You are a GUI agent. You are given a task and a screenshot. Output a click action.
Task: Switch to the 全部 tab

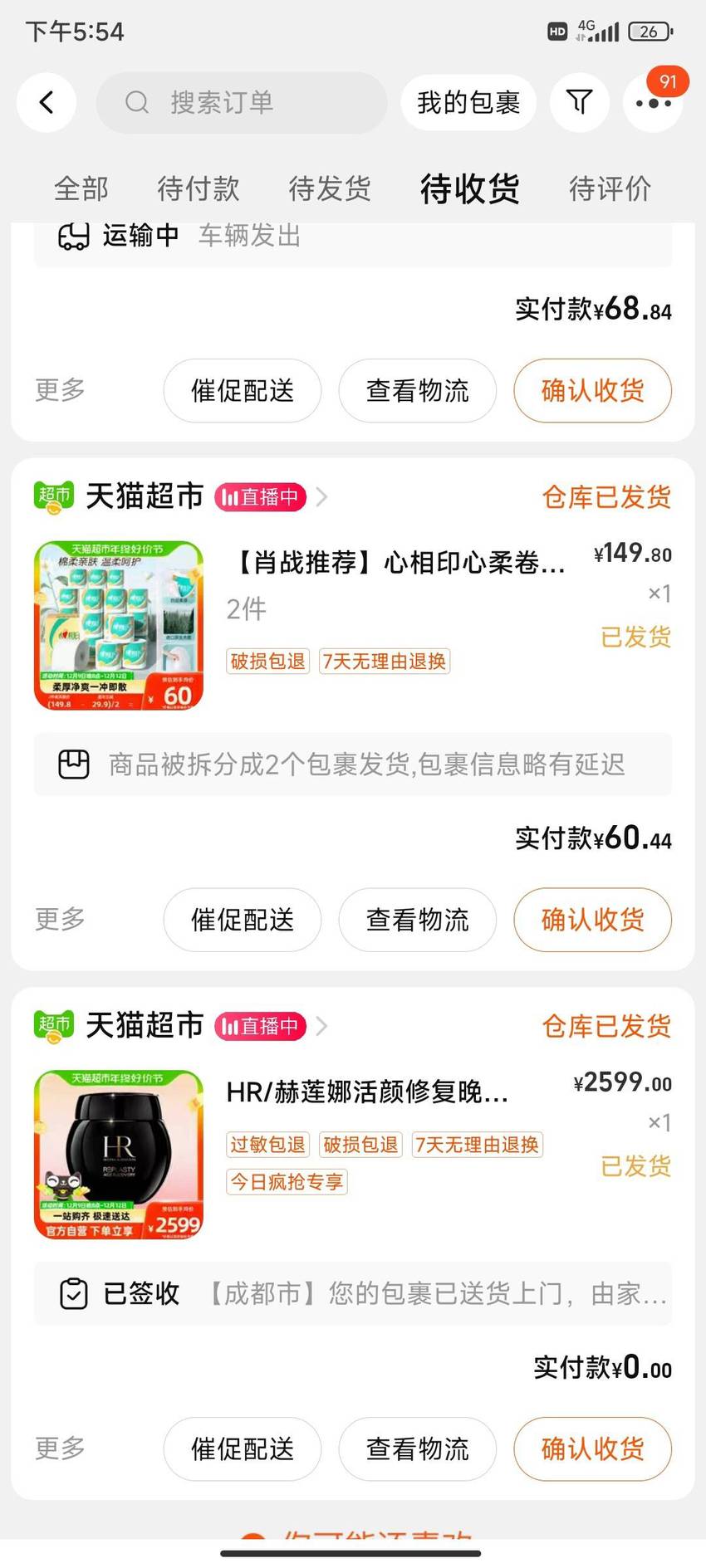[x=81, y=188]
